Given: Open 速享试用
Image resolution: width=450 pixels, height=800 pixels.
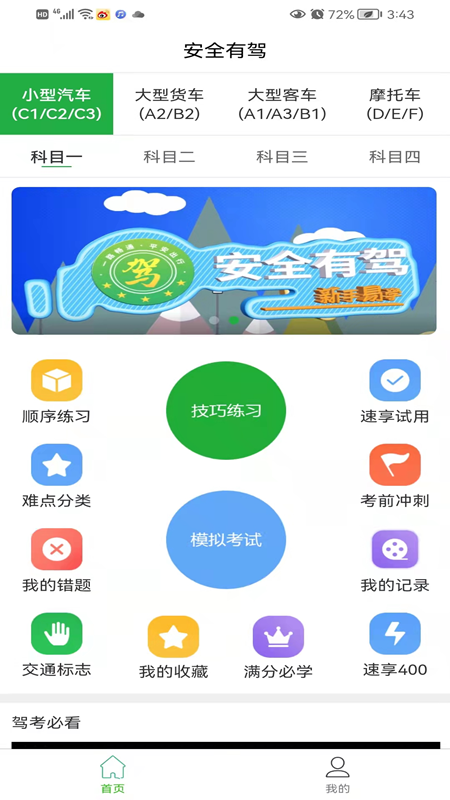Looking at the screenshot, I should [x=395, y=391].
